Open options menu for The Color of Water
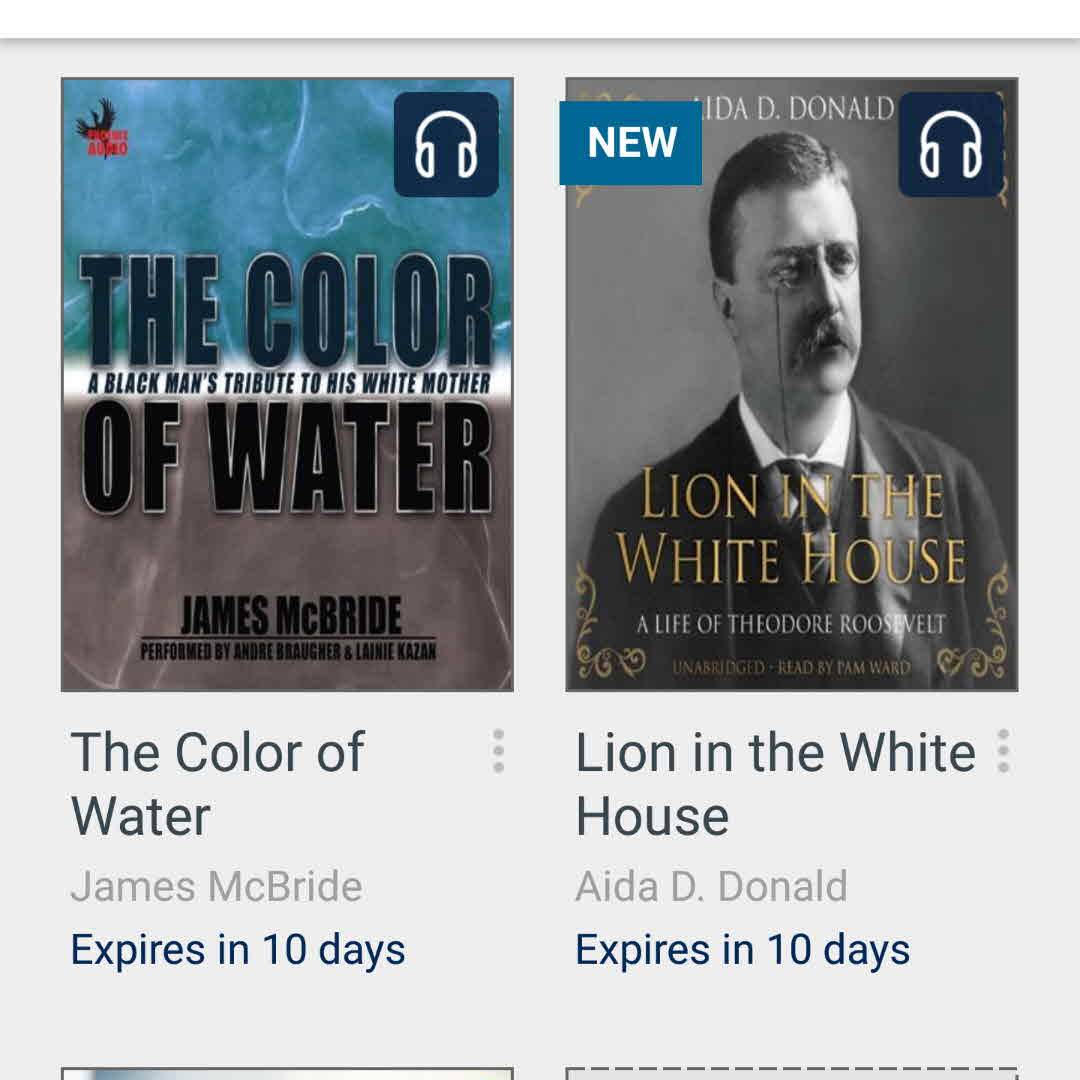 click(x=498, y=751)
